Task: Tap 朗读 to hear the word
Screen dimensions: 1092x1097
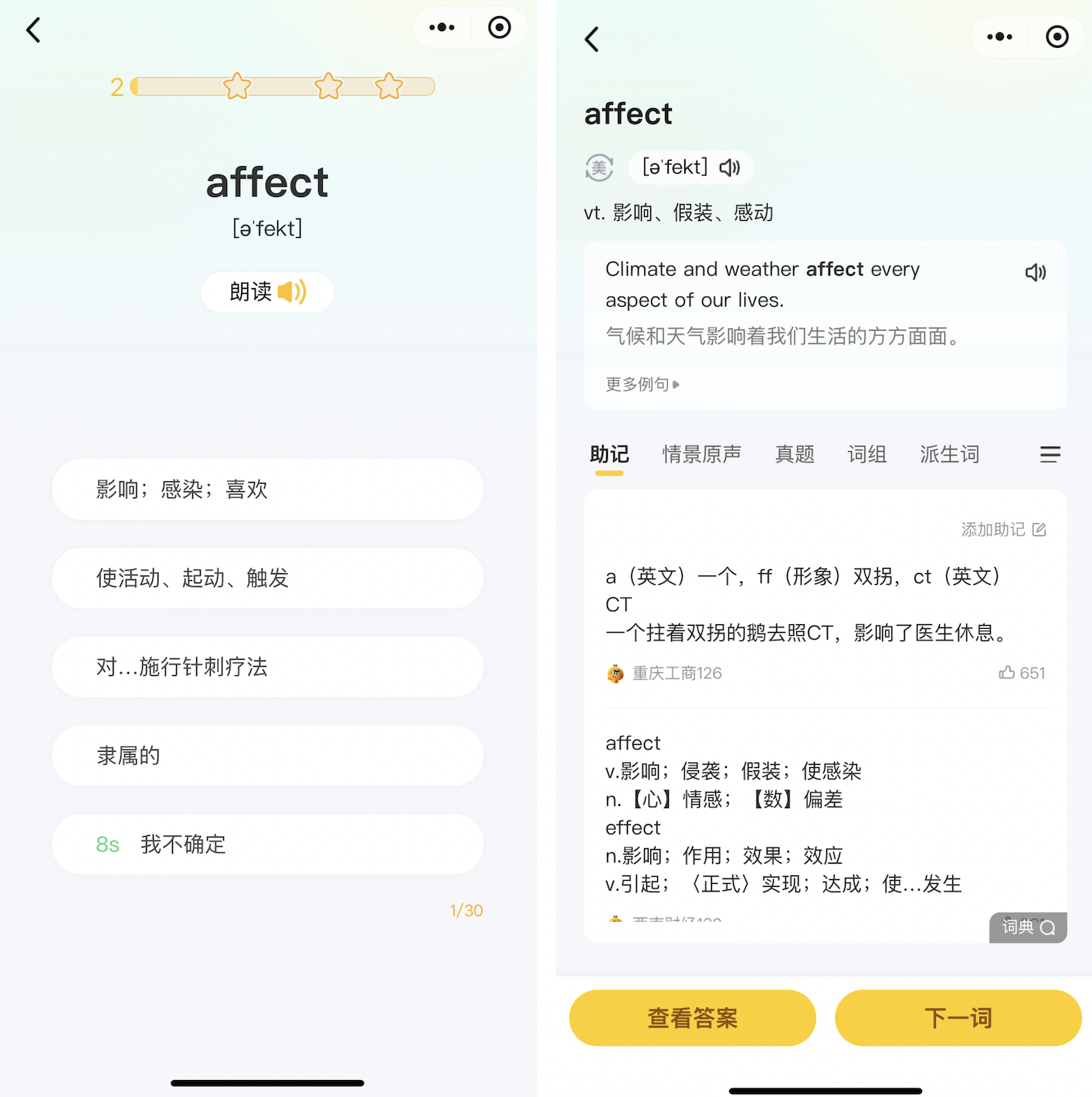Action: coord(267,292)
